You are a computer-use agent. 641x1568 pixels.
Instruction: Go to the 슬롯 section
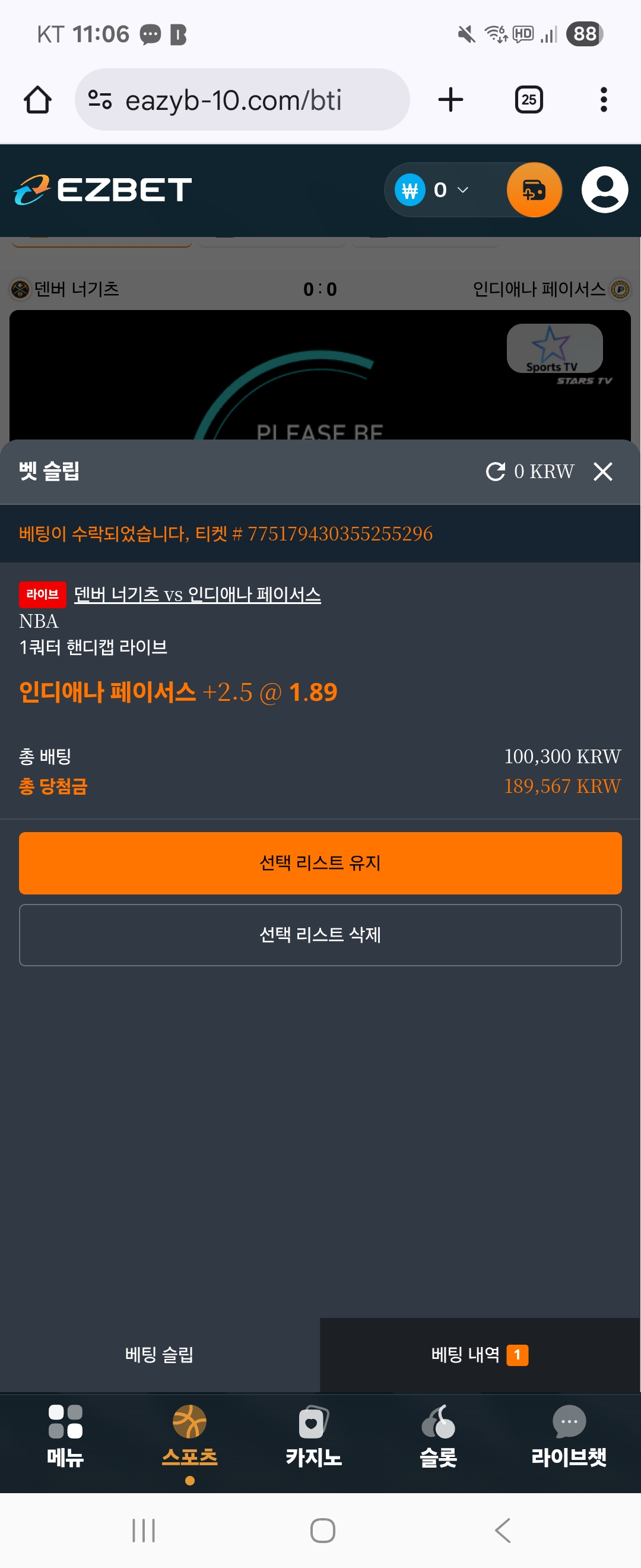(438, 1437)
